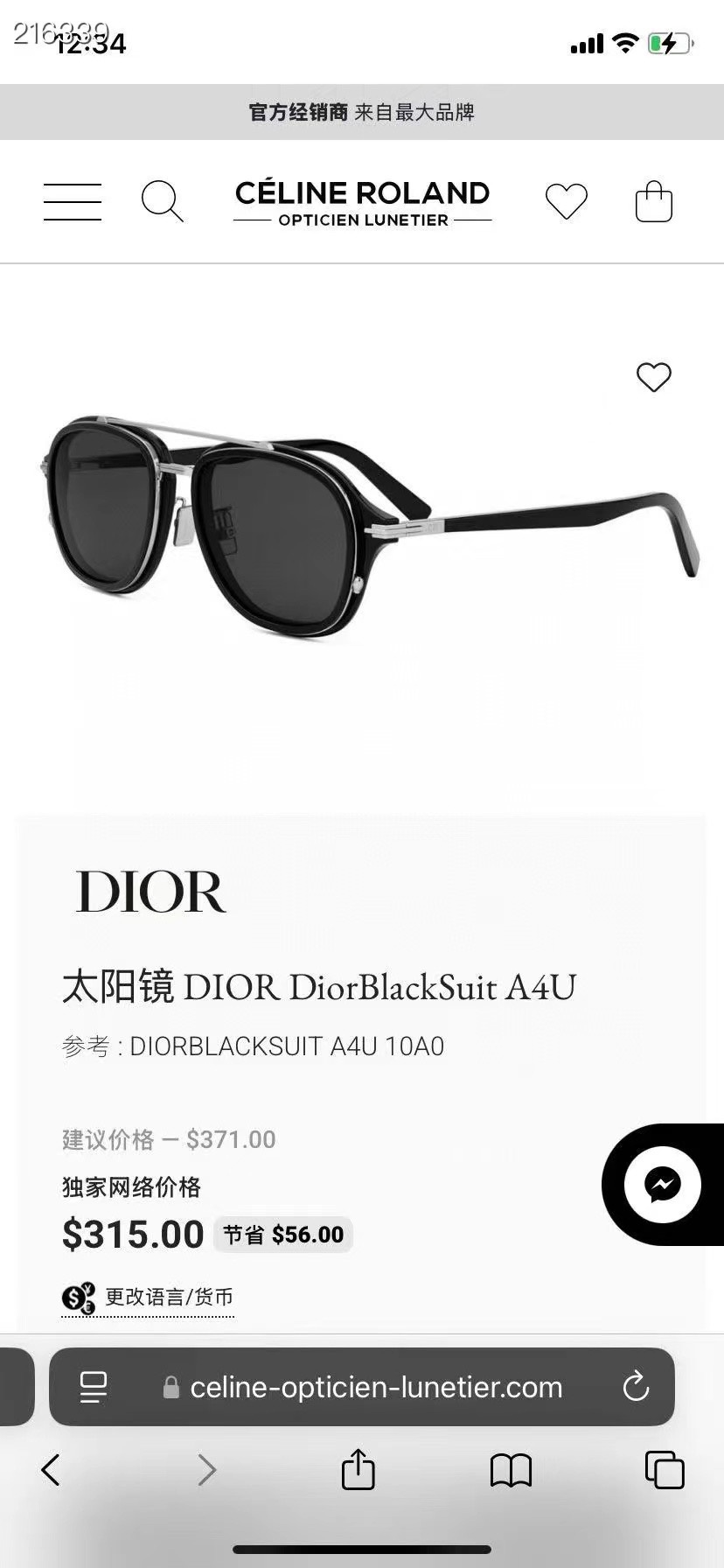Viewport: 724px width, 1568px height.
Task: Open the Safari page settings menu
Action: pos(94,1387)
